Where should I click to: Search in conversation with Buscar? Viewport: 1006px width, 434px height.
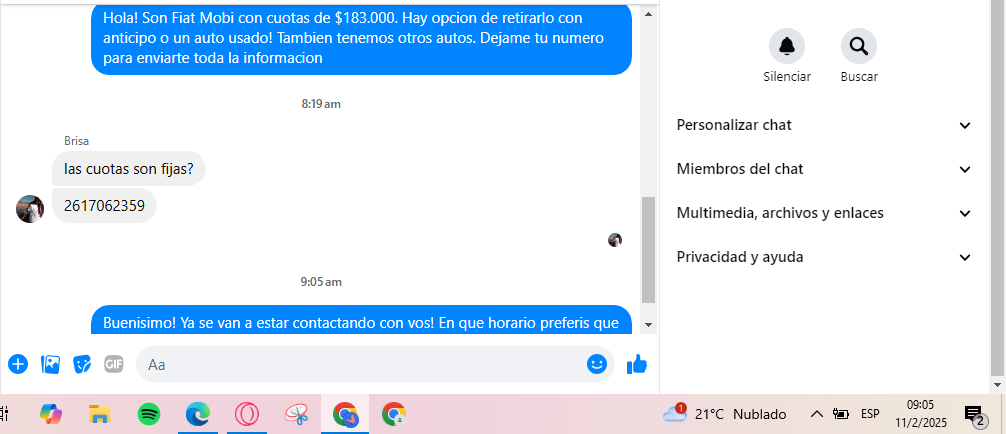858,46
